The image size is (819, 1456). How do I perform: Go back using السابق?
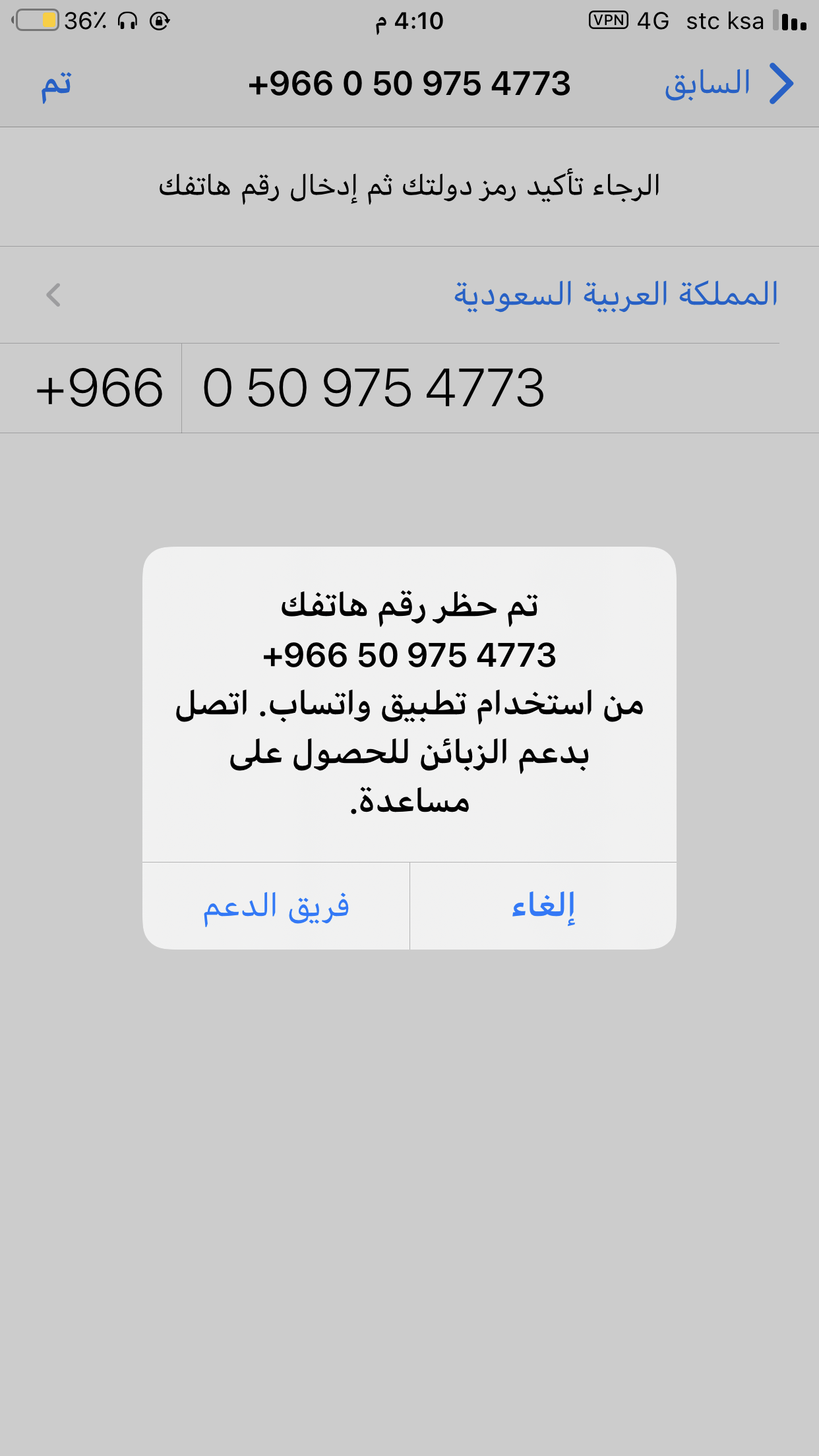[729, 84]
